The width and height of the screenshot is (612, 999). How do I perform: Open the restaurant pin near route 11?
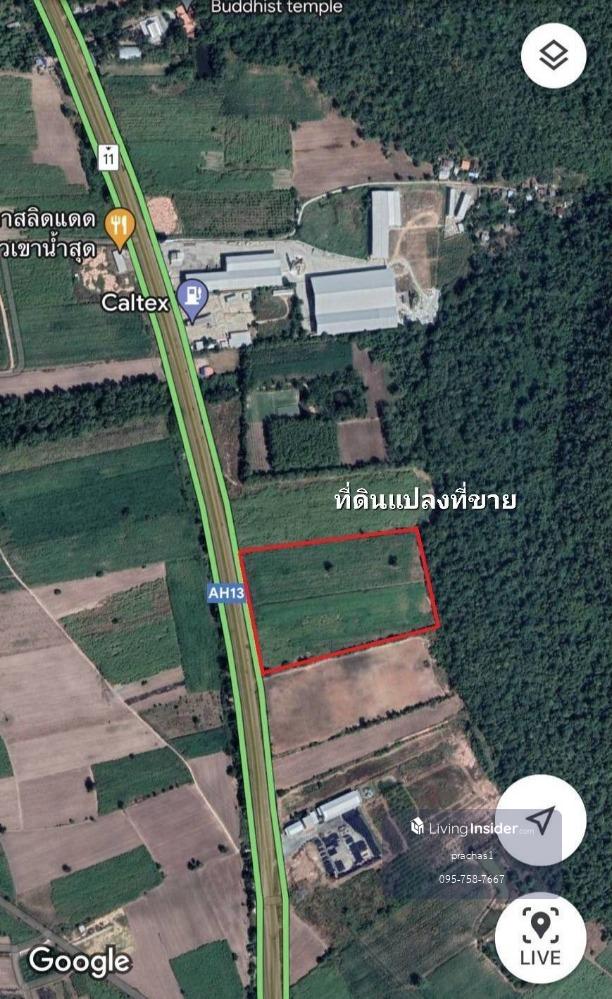click(119, 226)
